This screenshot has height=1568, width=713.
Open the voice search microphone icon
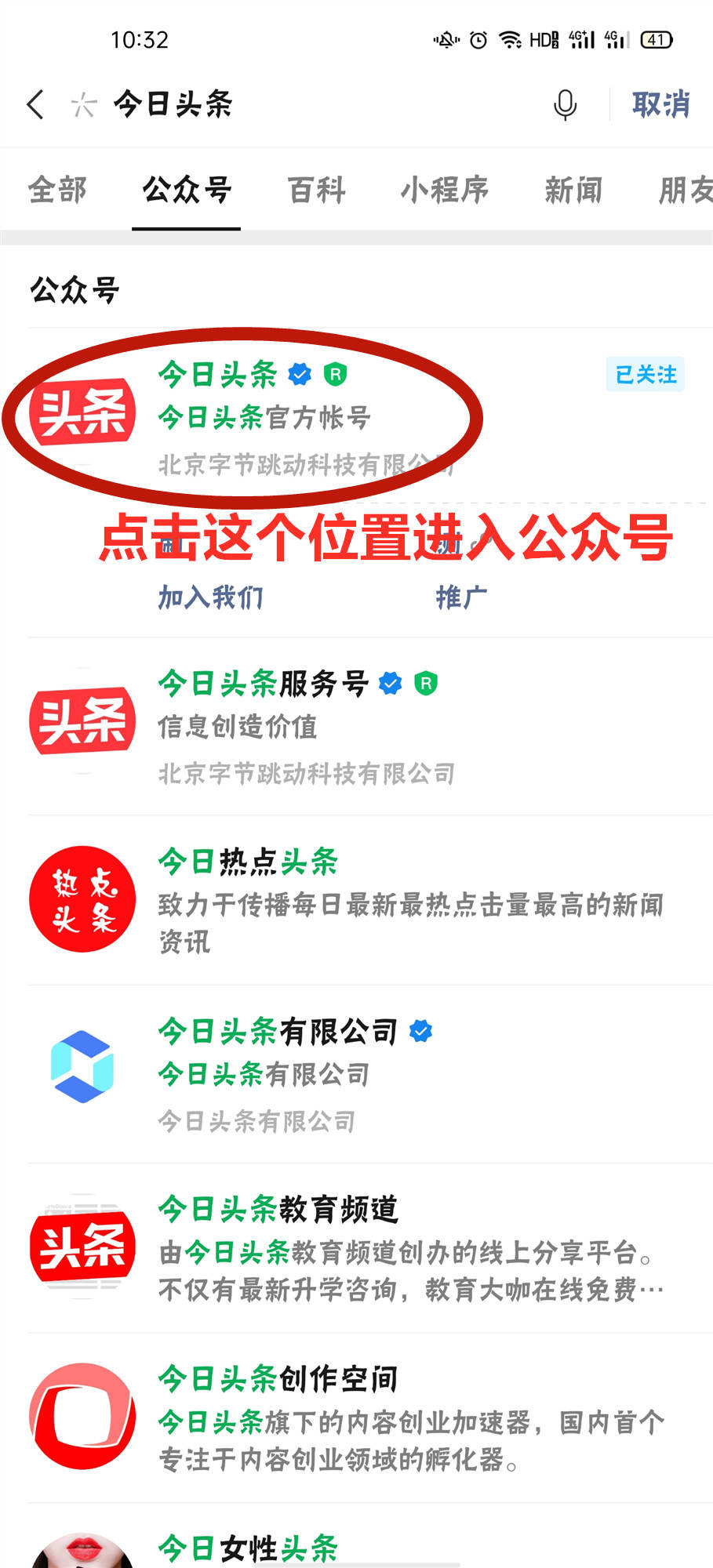[x=563, y=103]
